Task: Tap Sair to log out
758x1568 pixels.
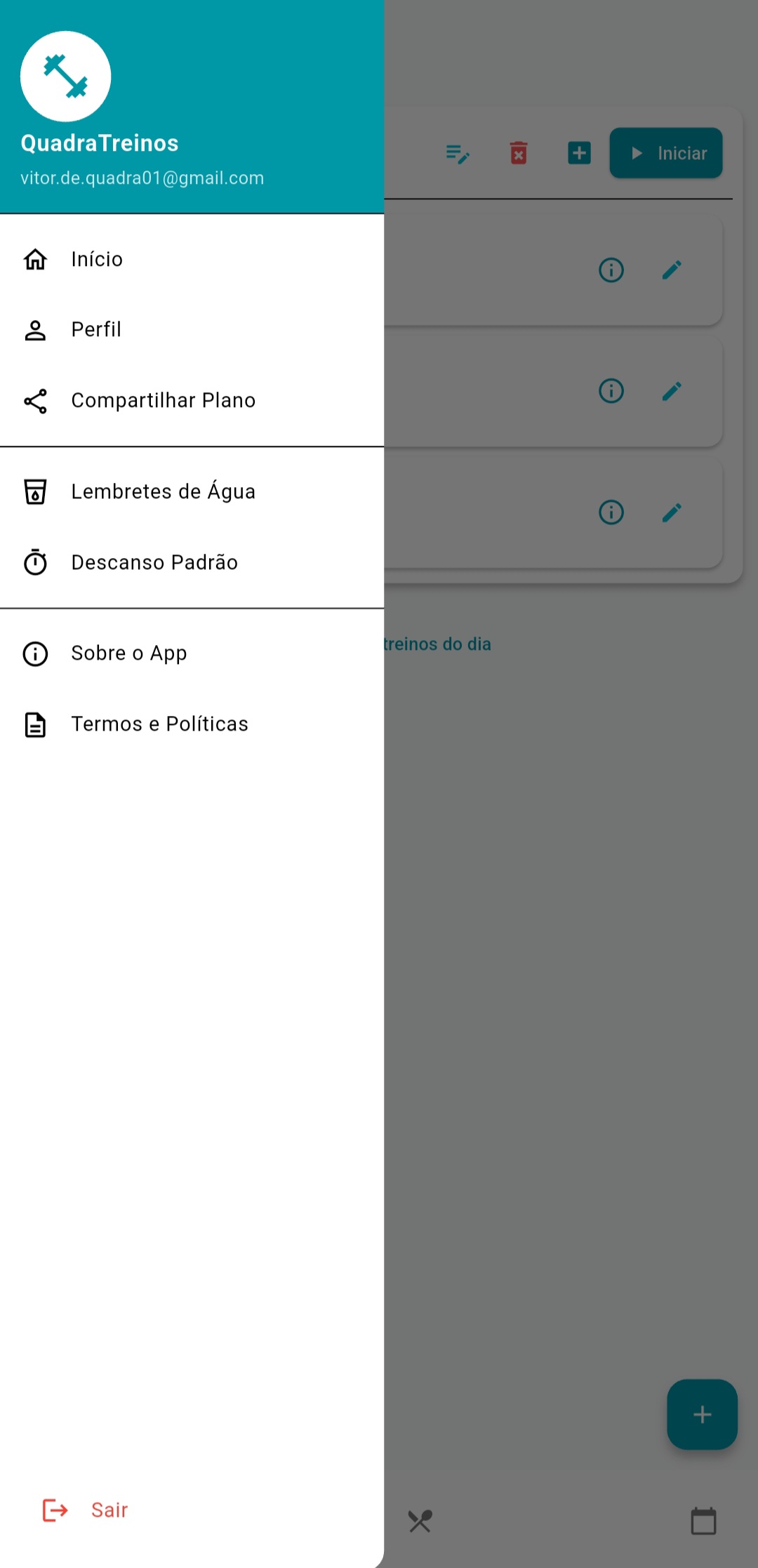Action: [109, 1510]
